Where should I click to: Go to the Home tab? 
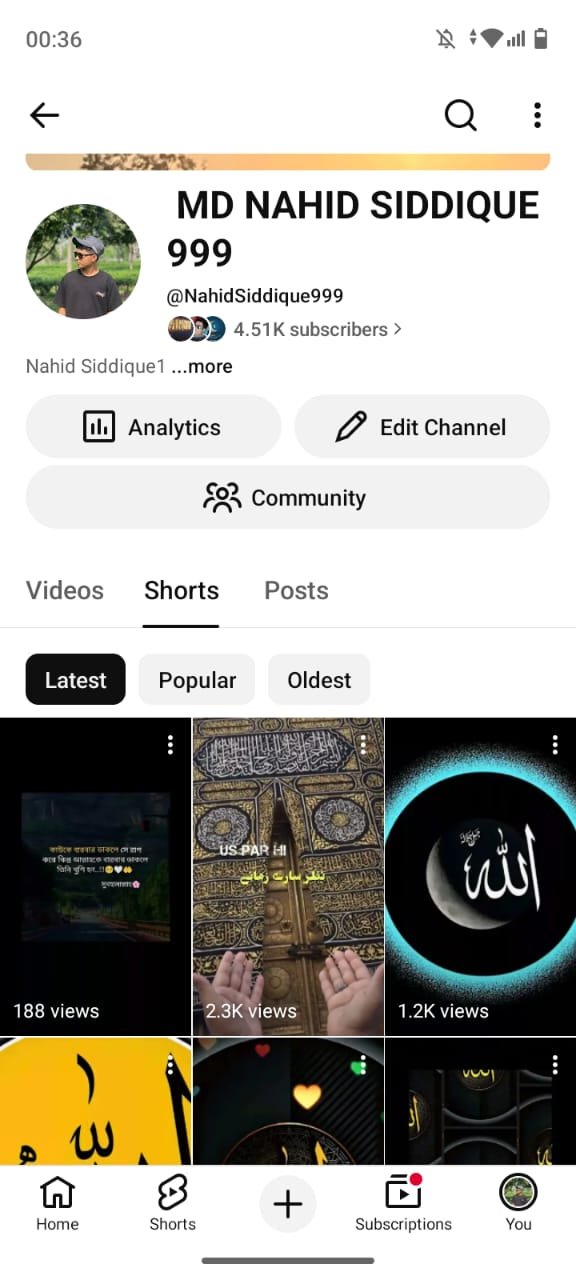tap(57, 1203)
